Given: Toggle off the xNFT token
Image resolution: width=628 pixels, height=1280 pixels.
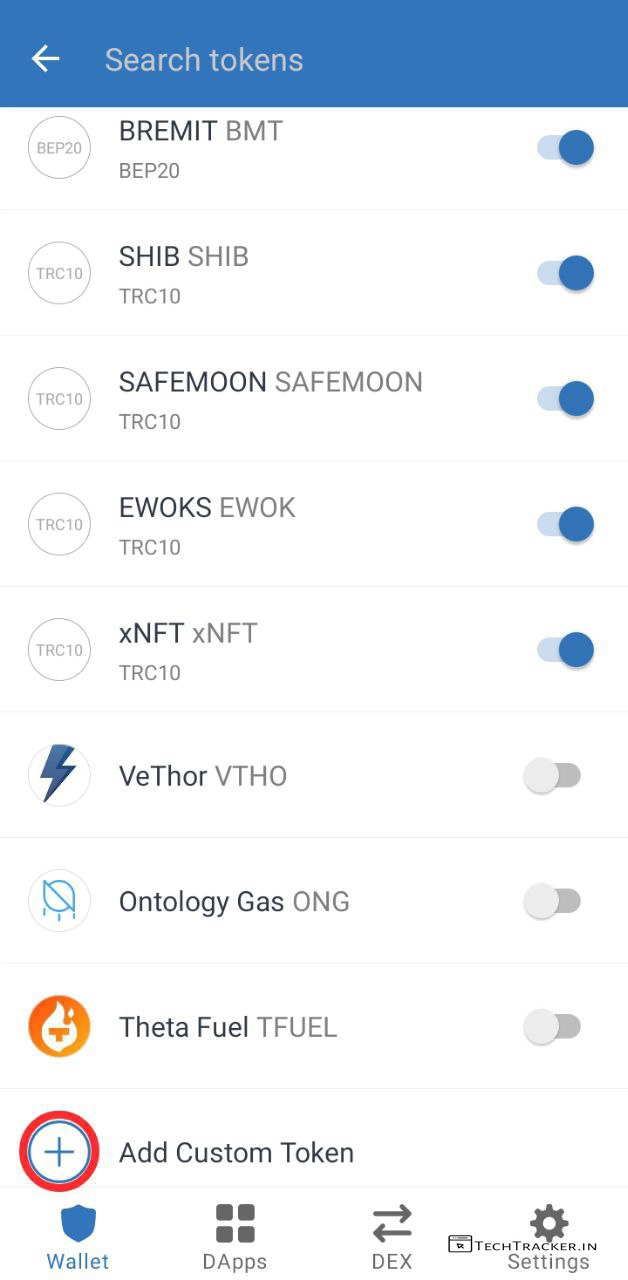Looking at the screenshot, I should coord(566,650).
